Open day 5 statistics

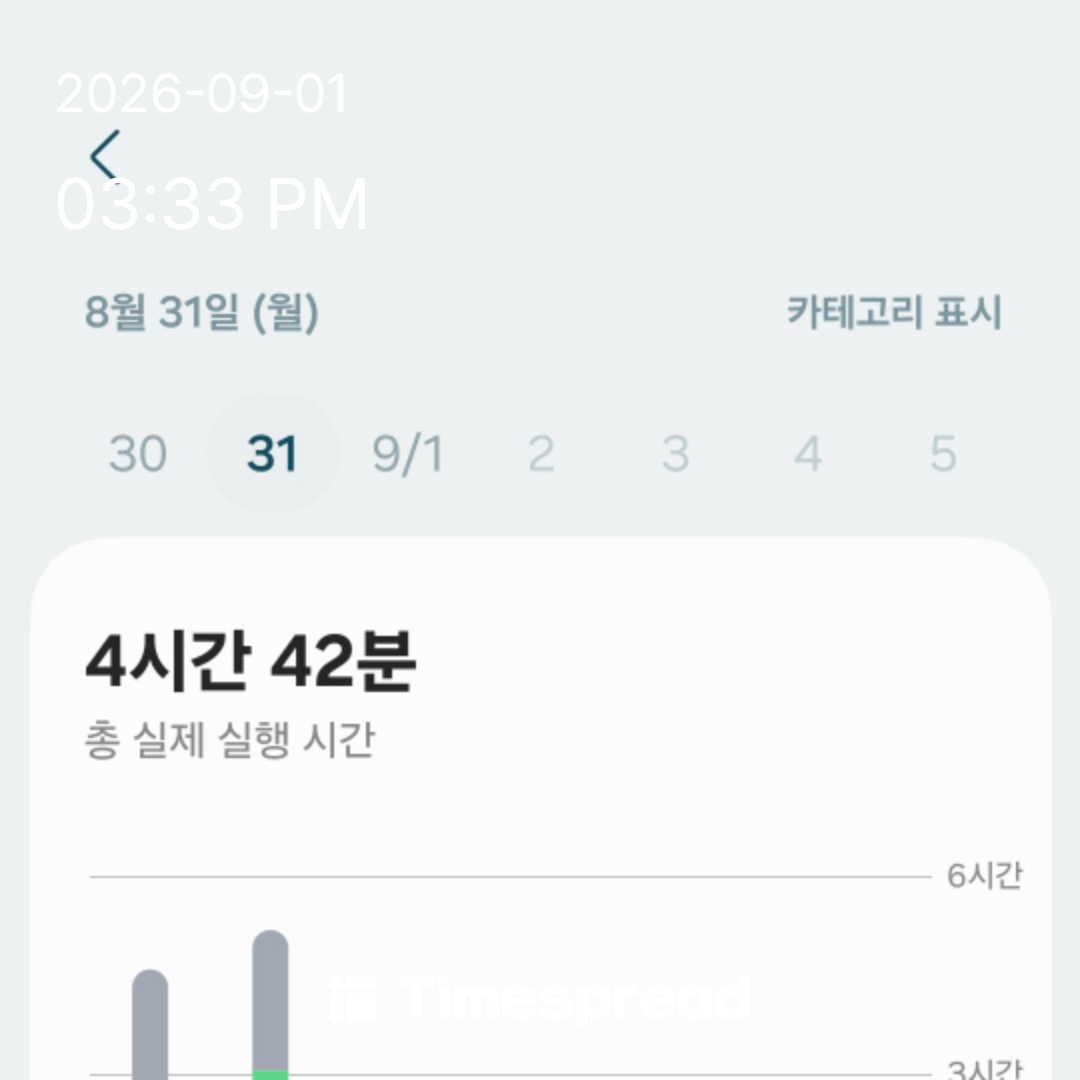[944, 453]
